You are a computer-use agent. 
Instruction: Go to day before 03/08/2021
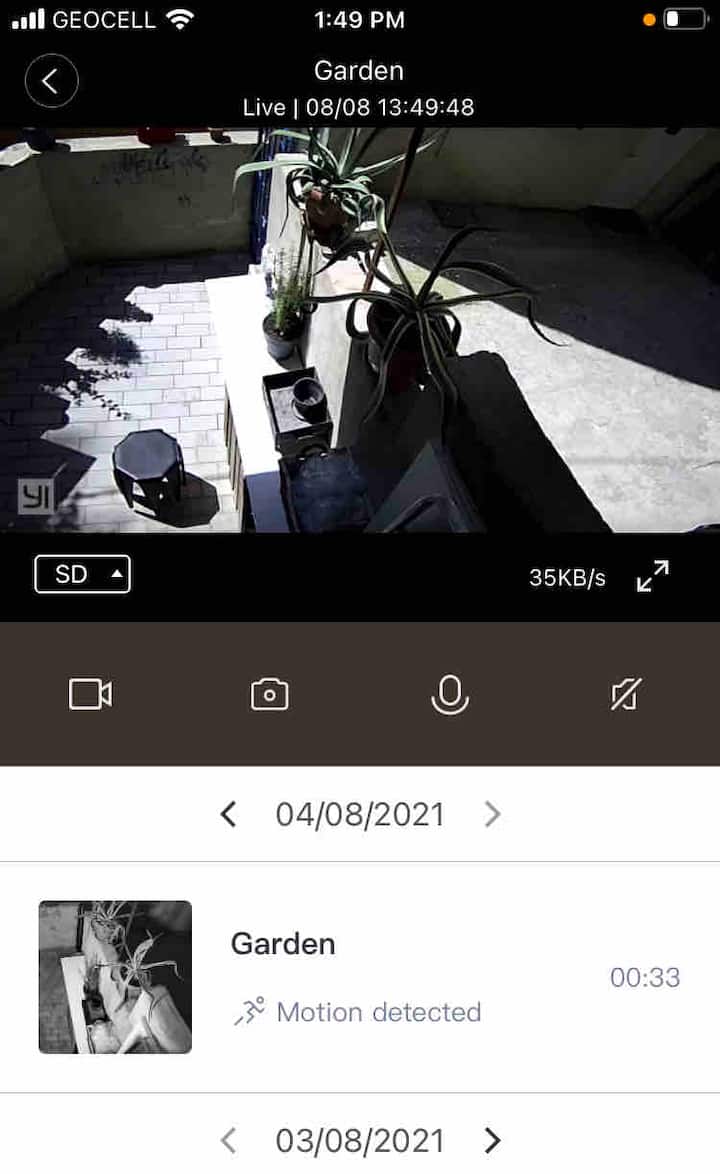coord(228,1140)
